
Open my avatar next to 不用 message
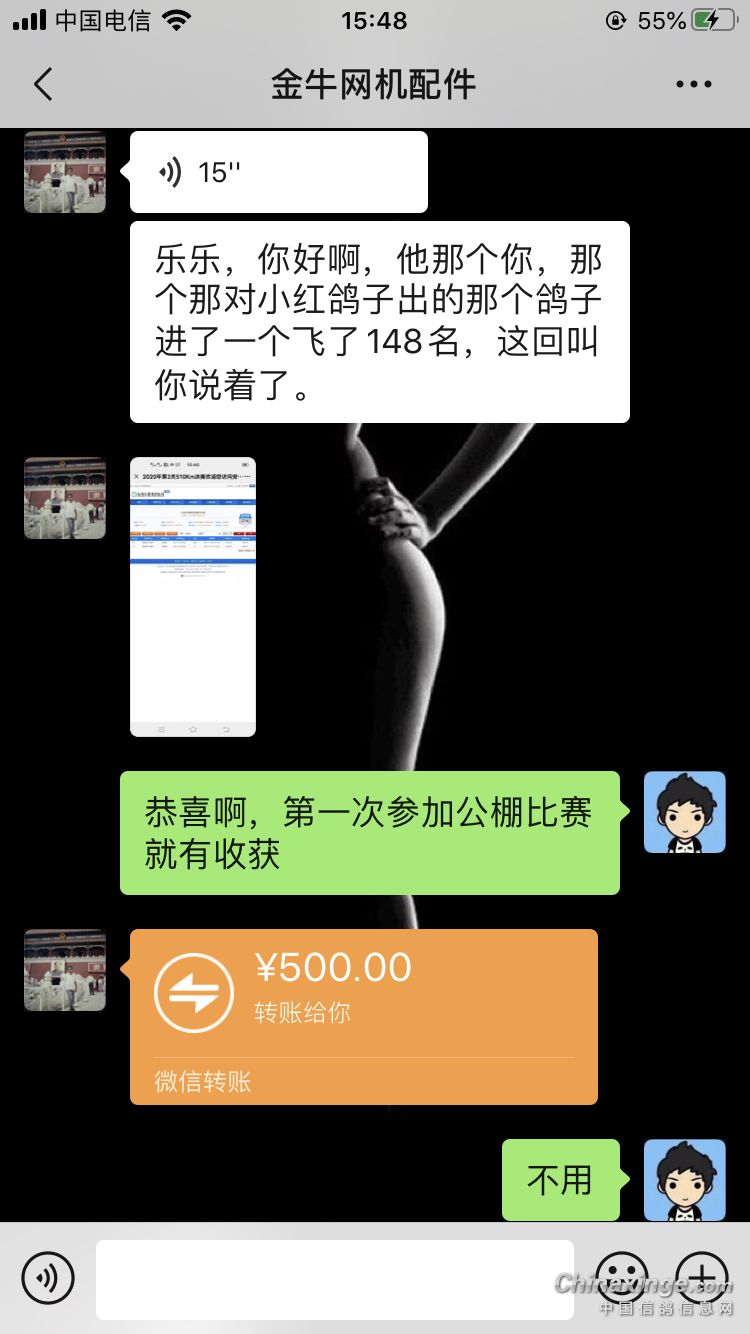click(x=684, y=1180)
